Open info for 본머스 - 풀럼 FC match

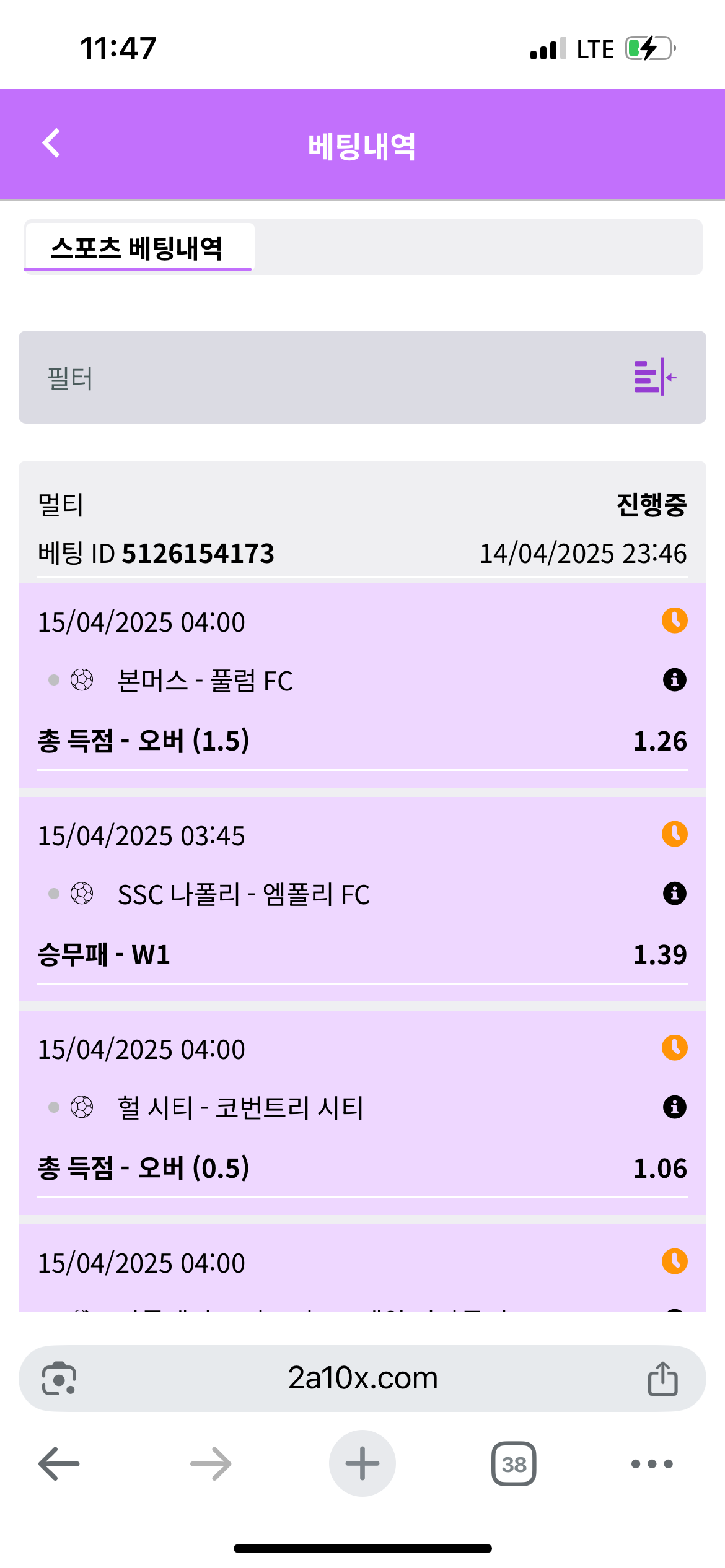(x=674, y=680)
